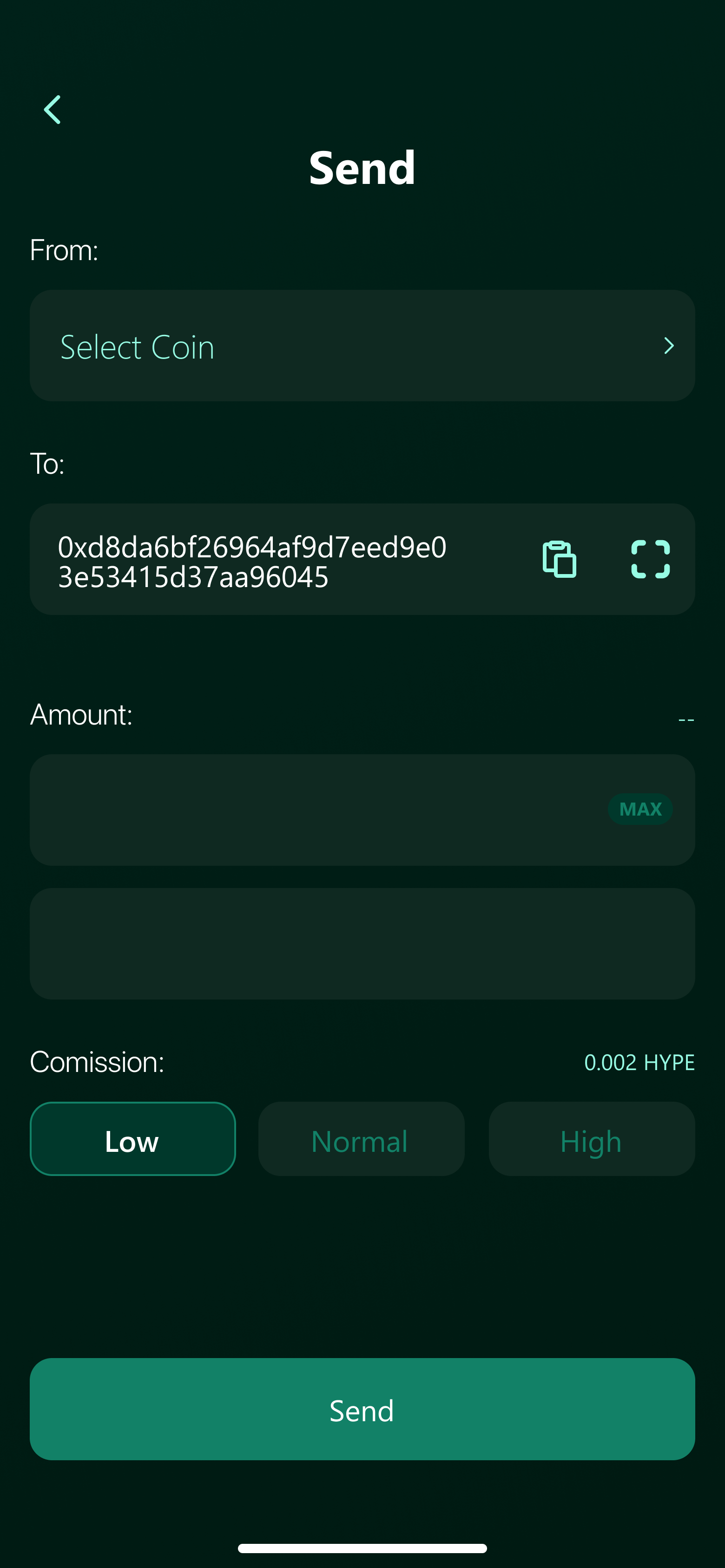
Task: Tap the 0.002 HYPE fee value
Action: [x=639, y=1062]
